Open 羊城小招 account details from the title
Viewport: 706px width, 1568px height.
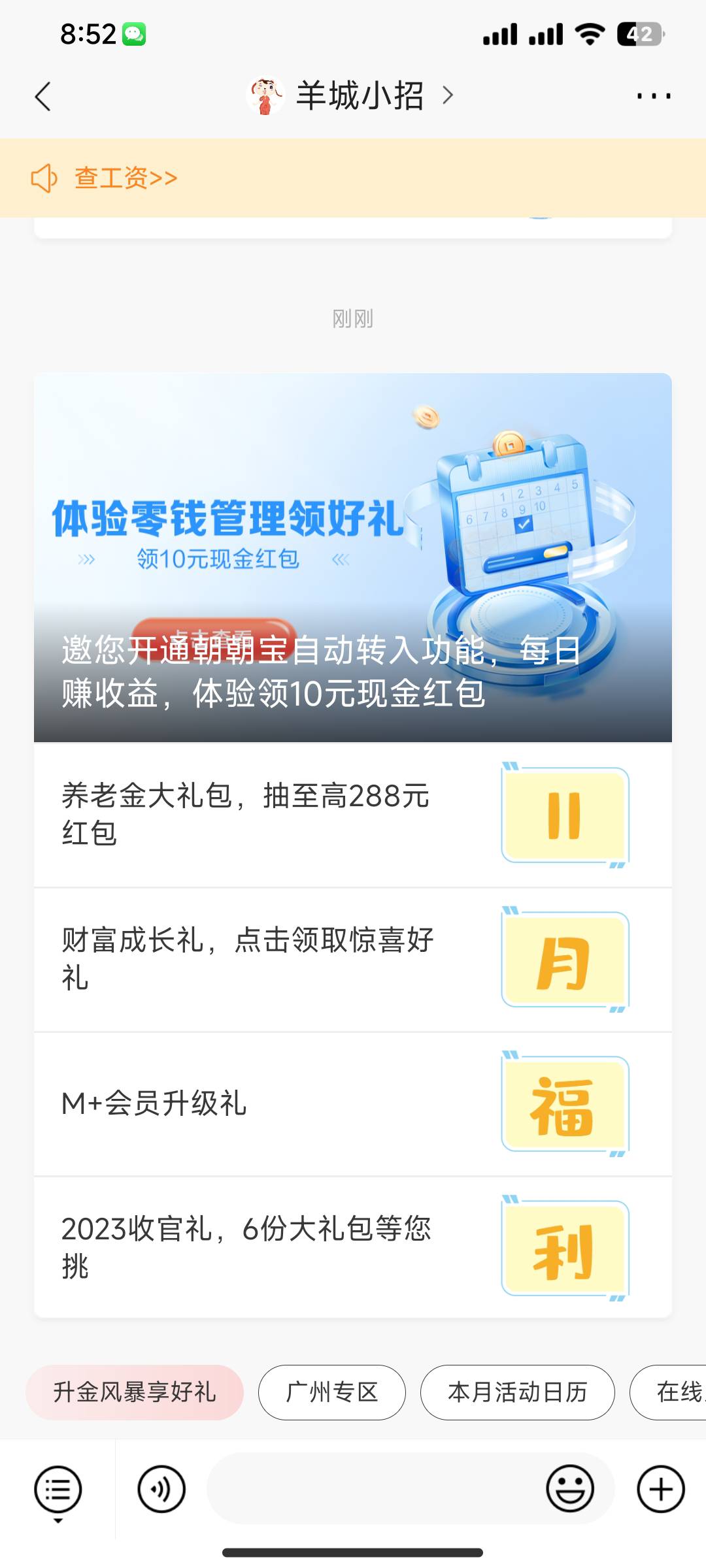pos(350,96)
